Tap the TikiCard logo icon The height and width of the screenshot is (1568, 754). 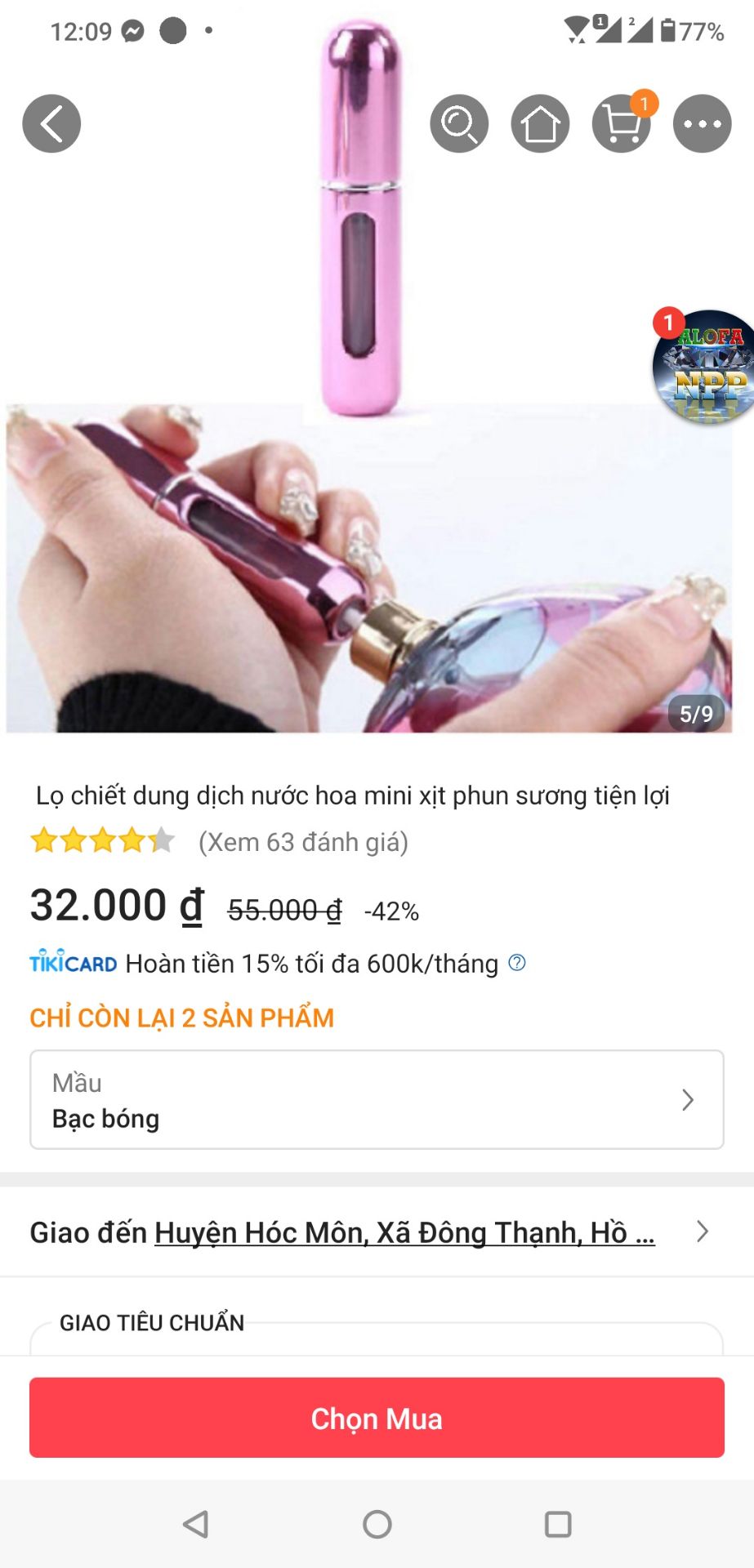(72, 964)
